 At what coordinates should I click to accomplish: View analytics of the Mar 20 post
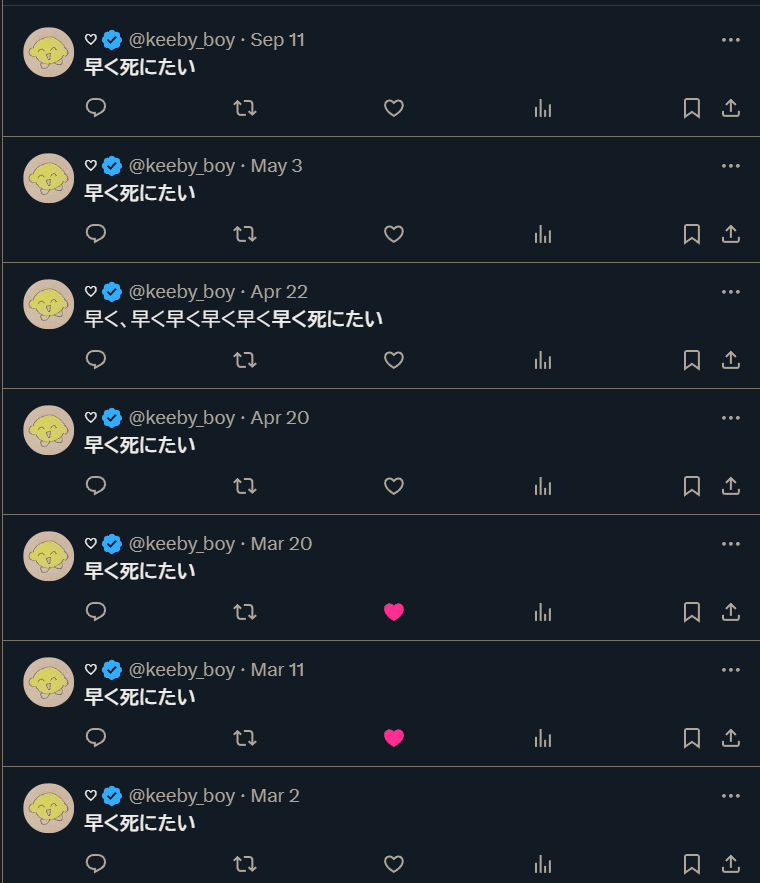point(543,612)
